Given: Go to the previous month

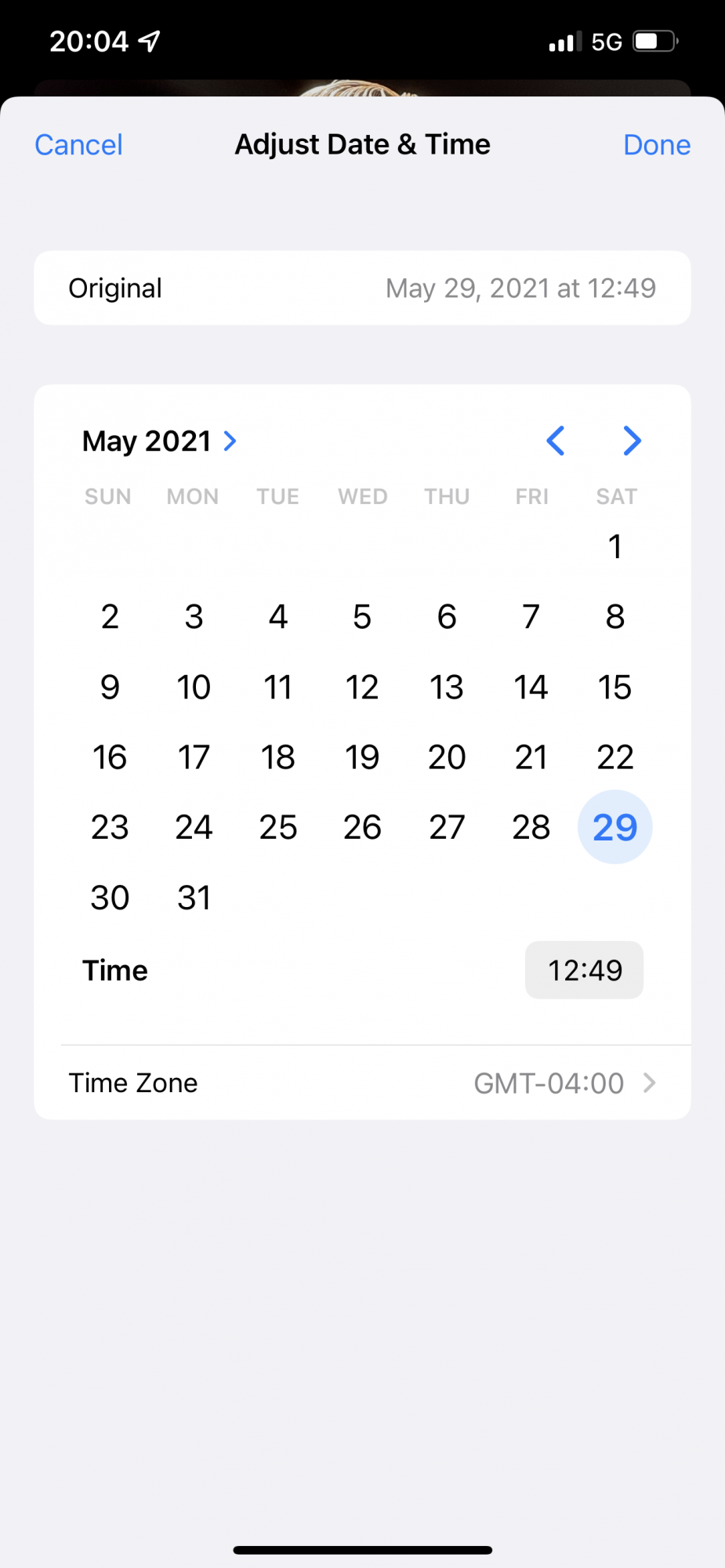Looking at the screenshot, I should coord(556,441).
